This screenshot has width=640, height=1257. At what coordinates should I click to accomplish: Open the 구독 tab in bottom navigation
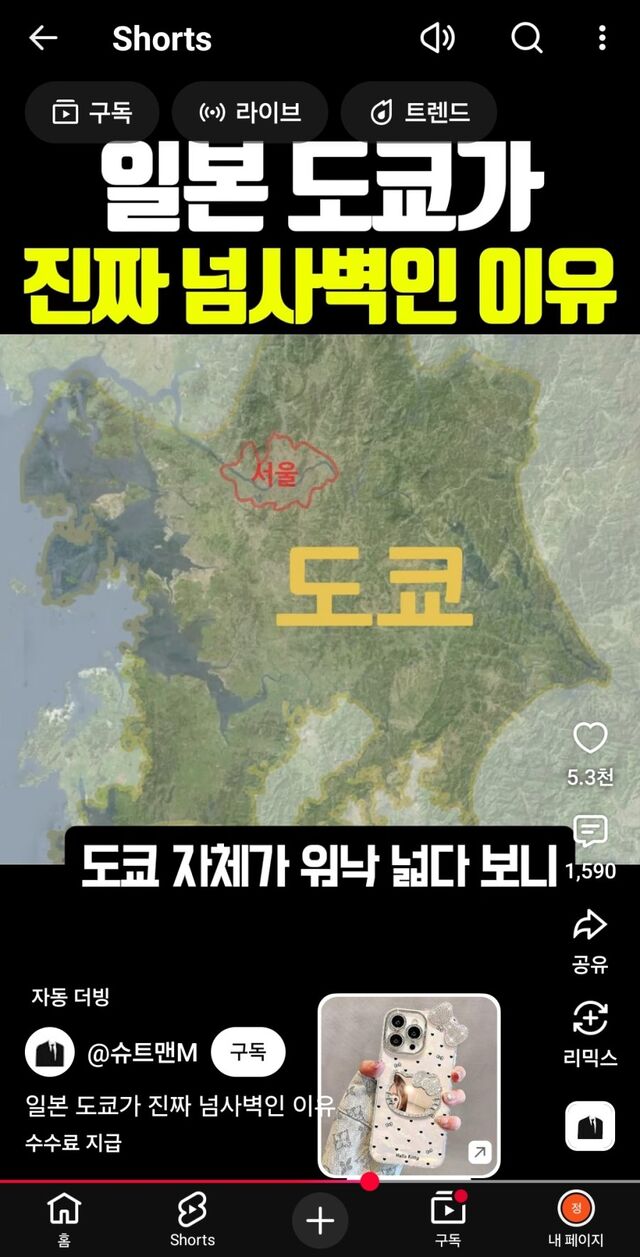point(447,1220)
